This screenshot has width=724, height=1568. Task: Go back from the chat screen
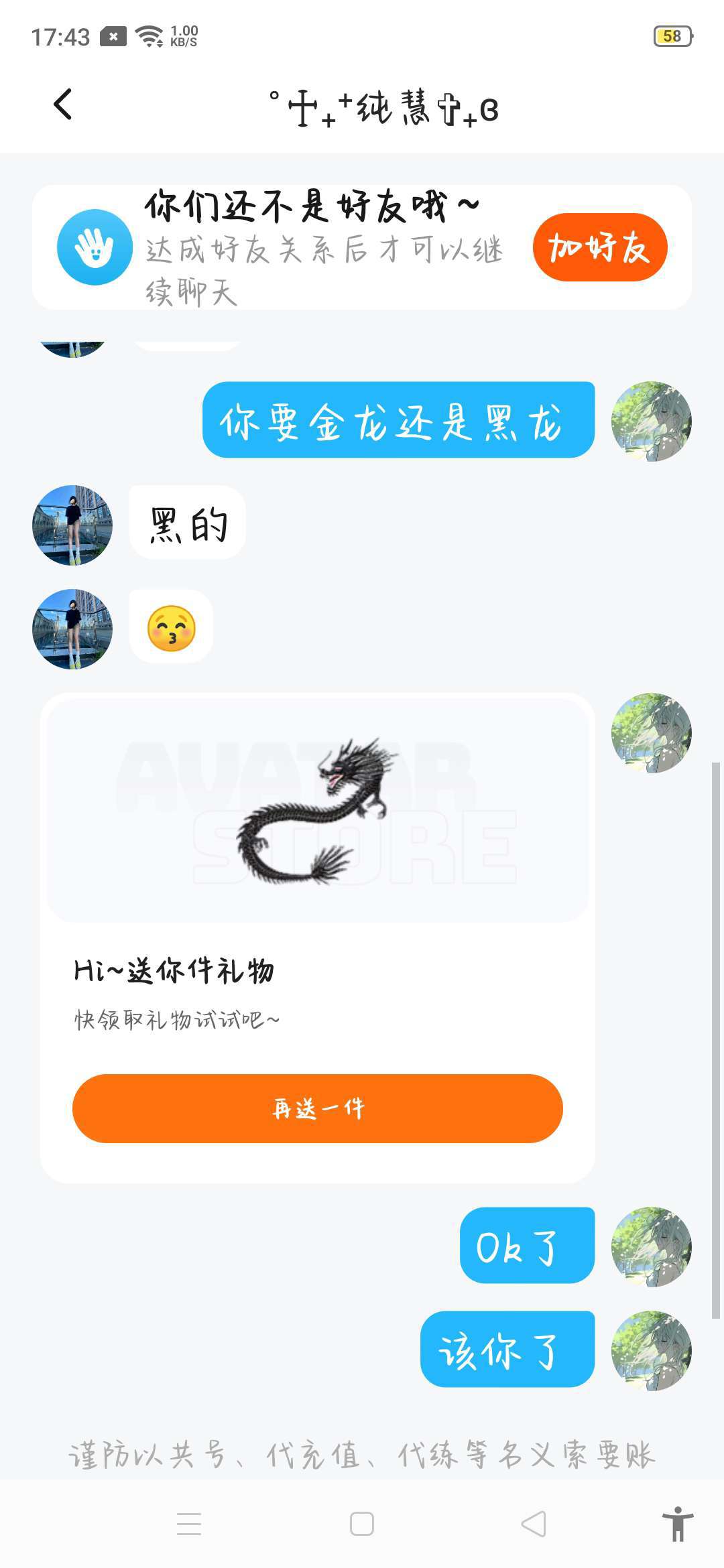(x=63, y=105)
